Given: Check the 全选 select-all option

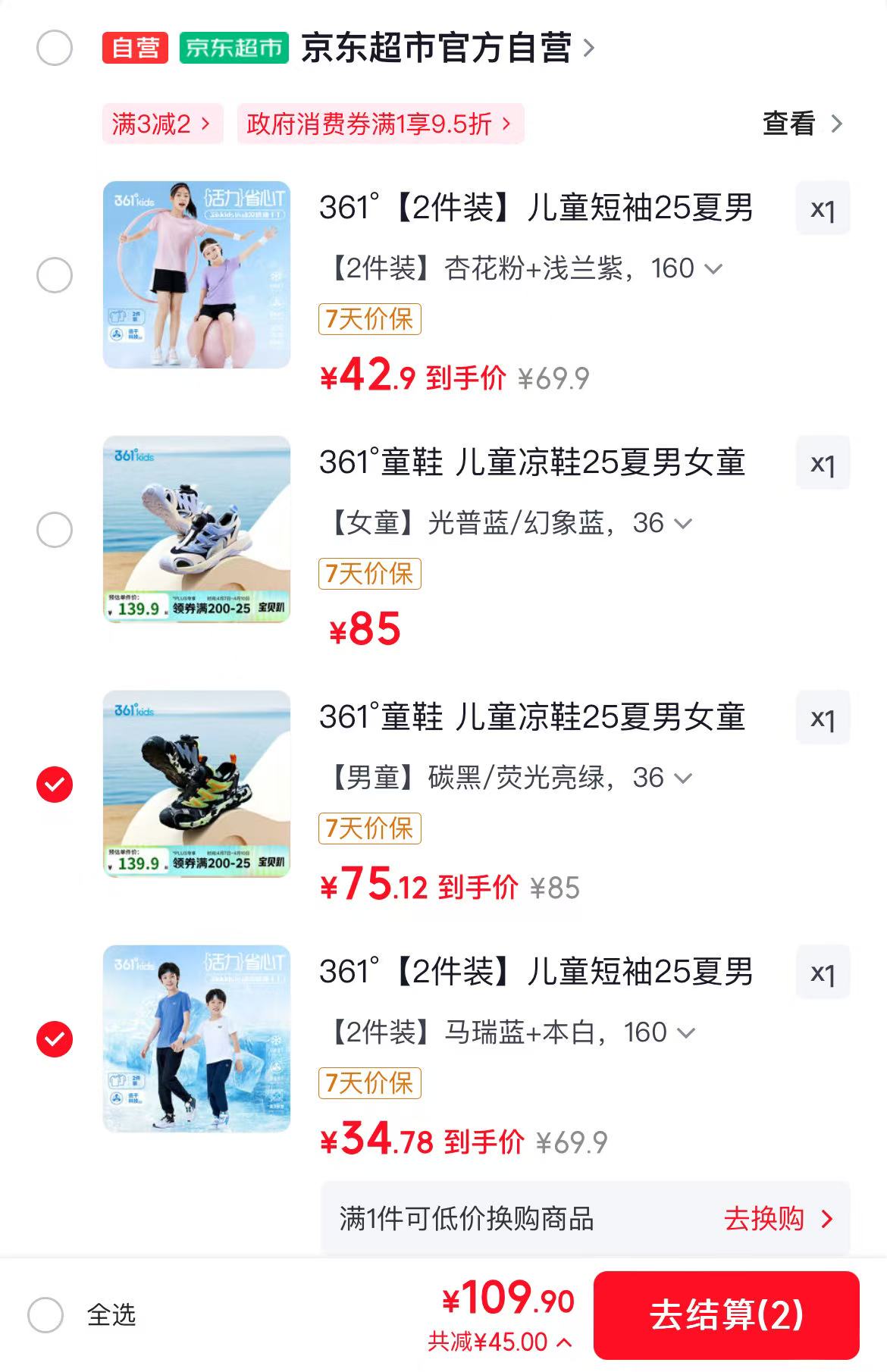Looking at the screenshot, I should (x=45, y=1314).
